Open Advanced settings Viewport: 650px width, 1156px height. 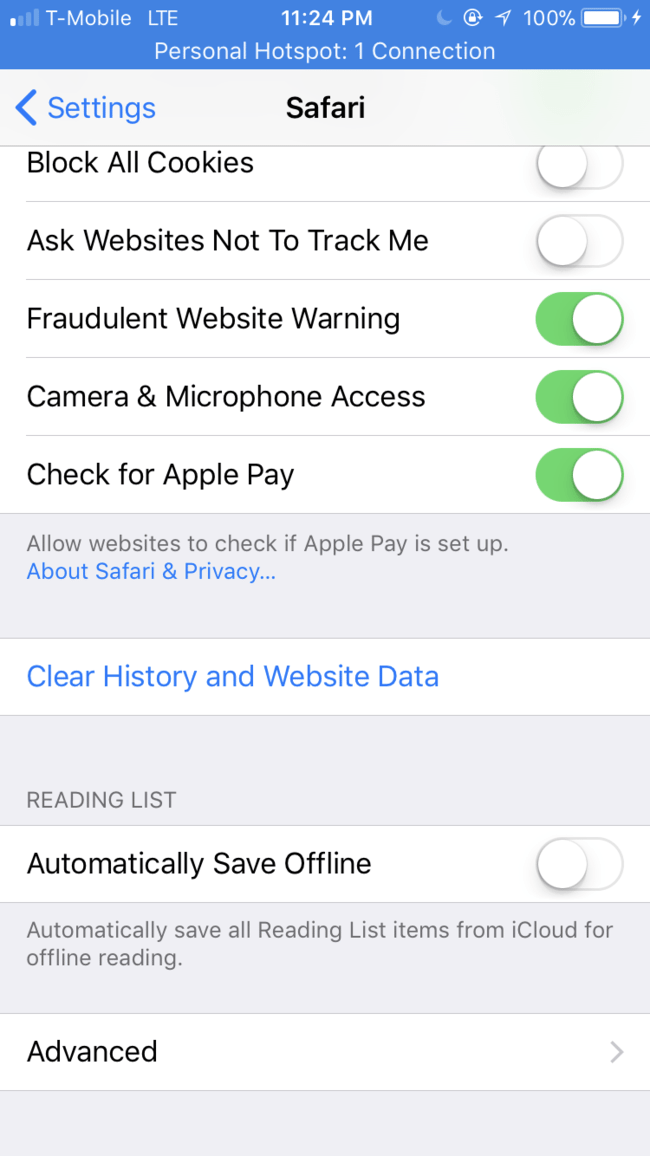point(325,1052)
